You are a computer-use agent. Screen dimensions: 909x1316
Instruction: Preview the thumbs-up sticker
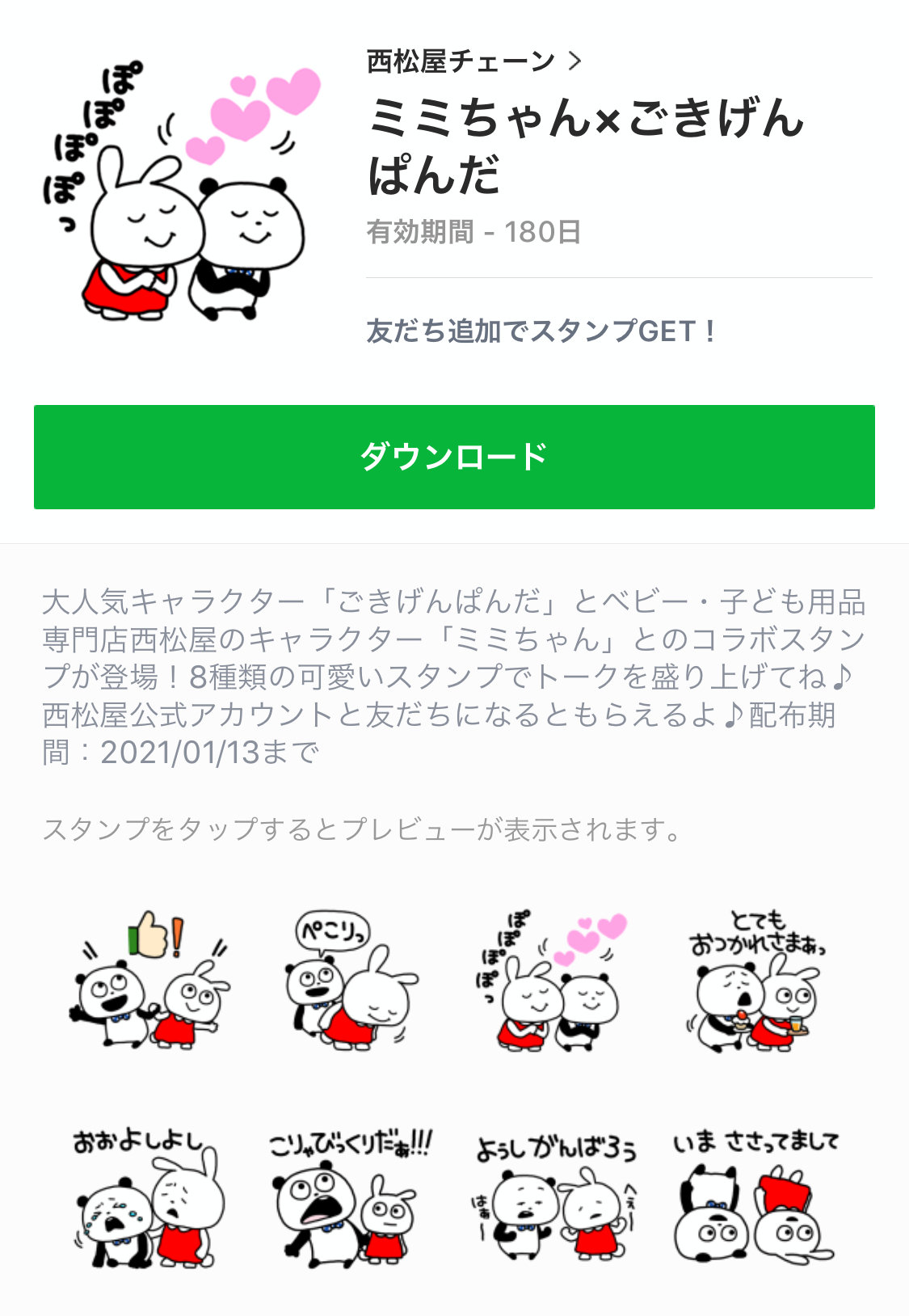point(149,981)
